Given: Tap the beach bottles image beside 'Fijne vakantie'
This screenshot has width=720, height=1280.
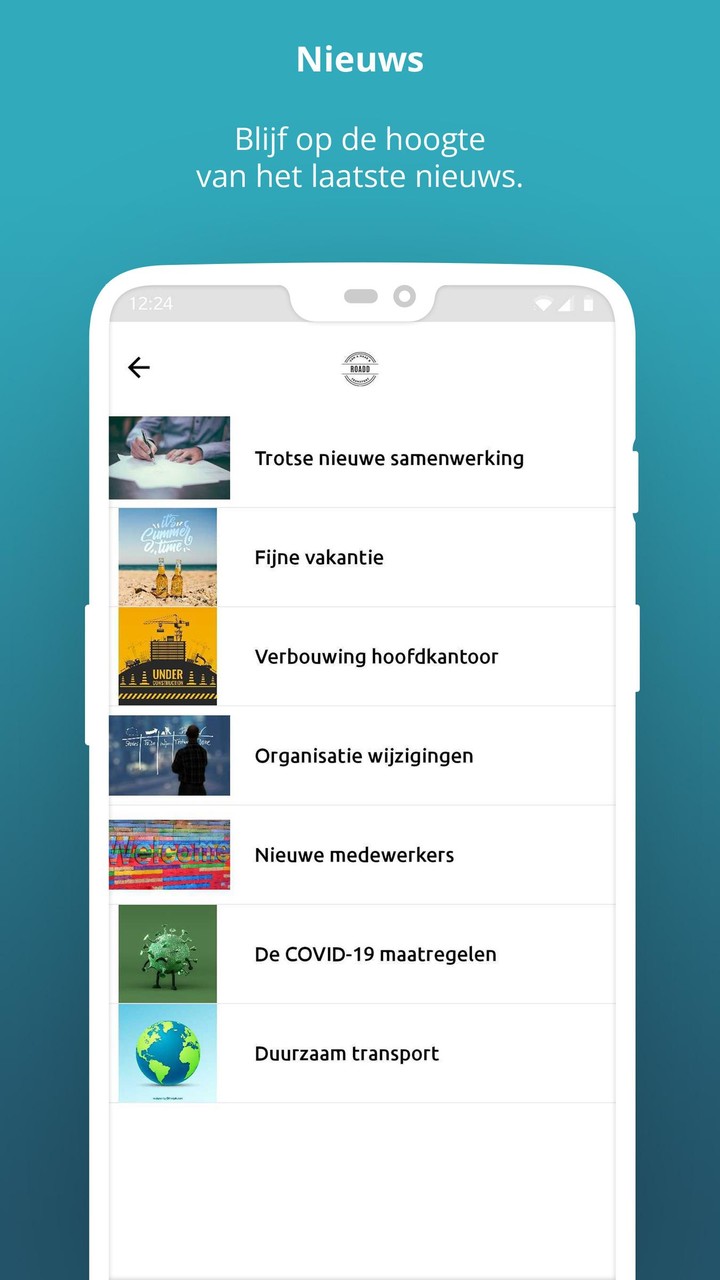Looking at the screenshot, I should pos(168,557).
